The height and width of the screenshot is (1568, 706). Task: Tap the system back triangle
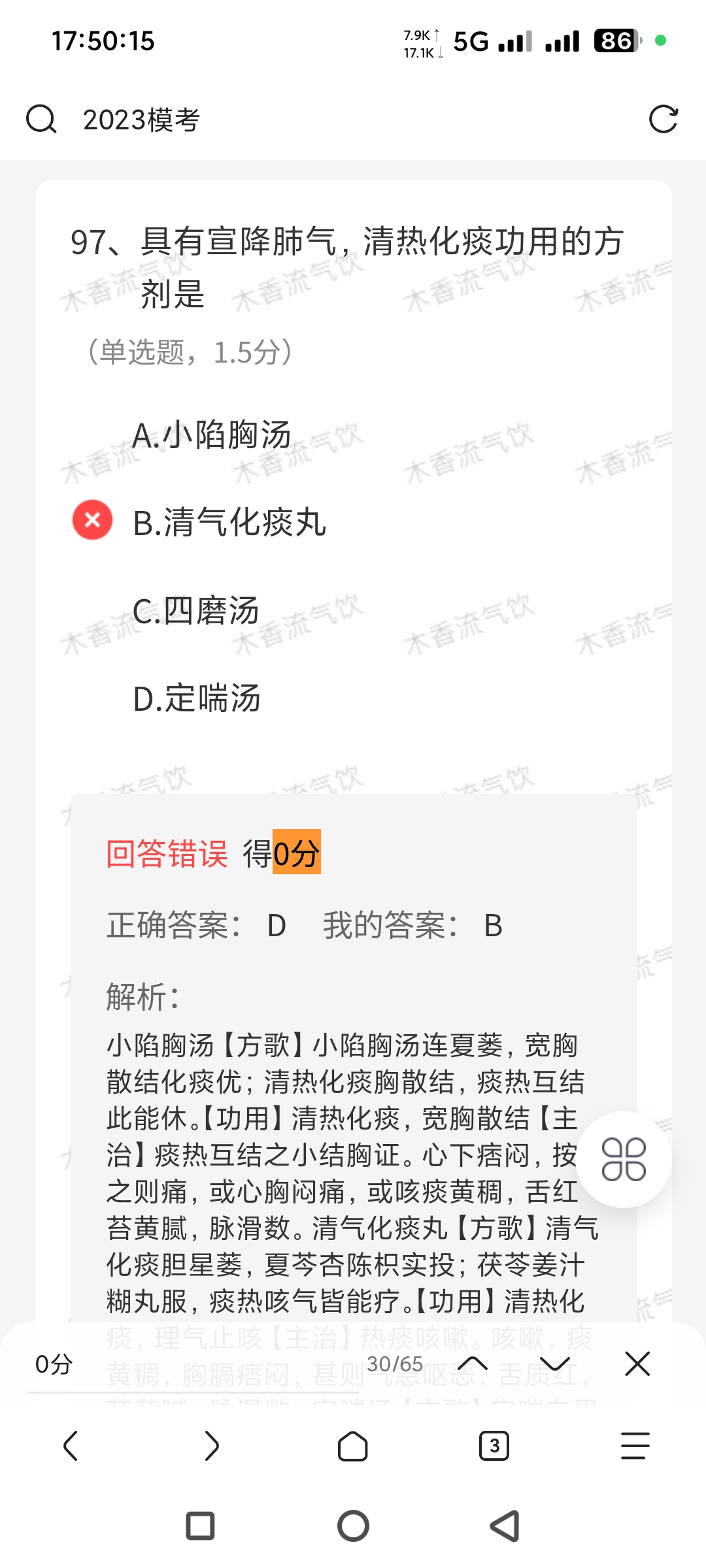coord(505,1526)
